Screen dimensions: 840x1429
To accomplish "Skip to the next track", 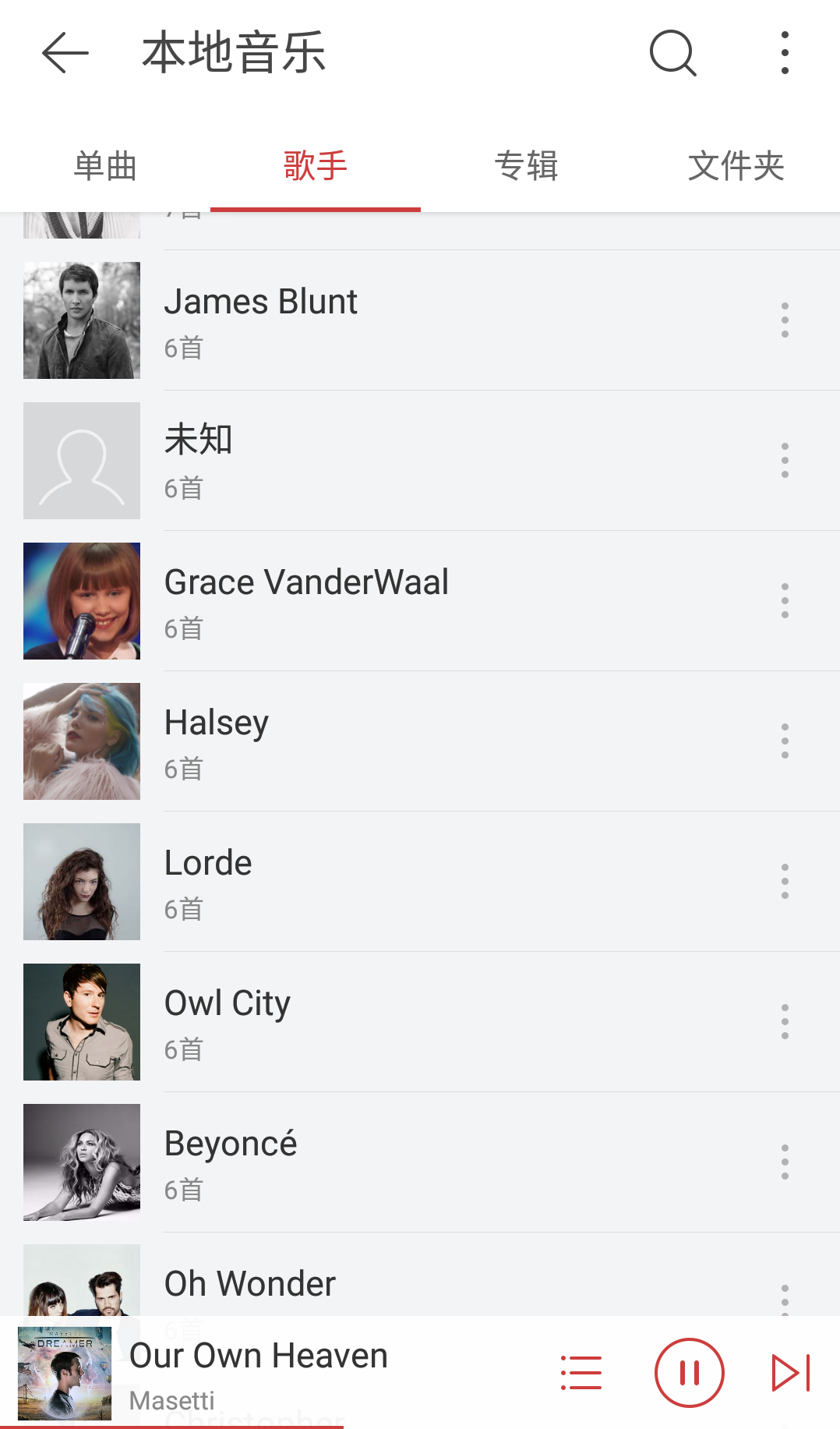I will [791, 1373].
